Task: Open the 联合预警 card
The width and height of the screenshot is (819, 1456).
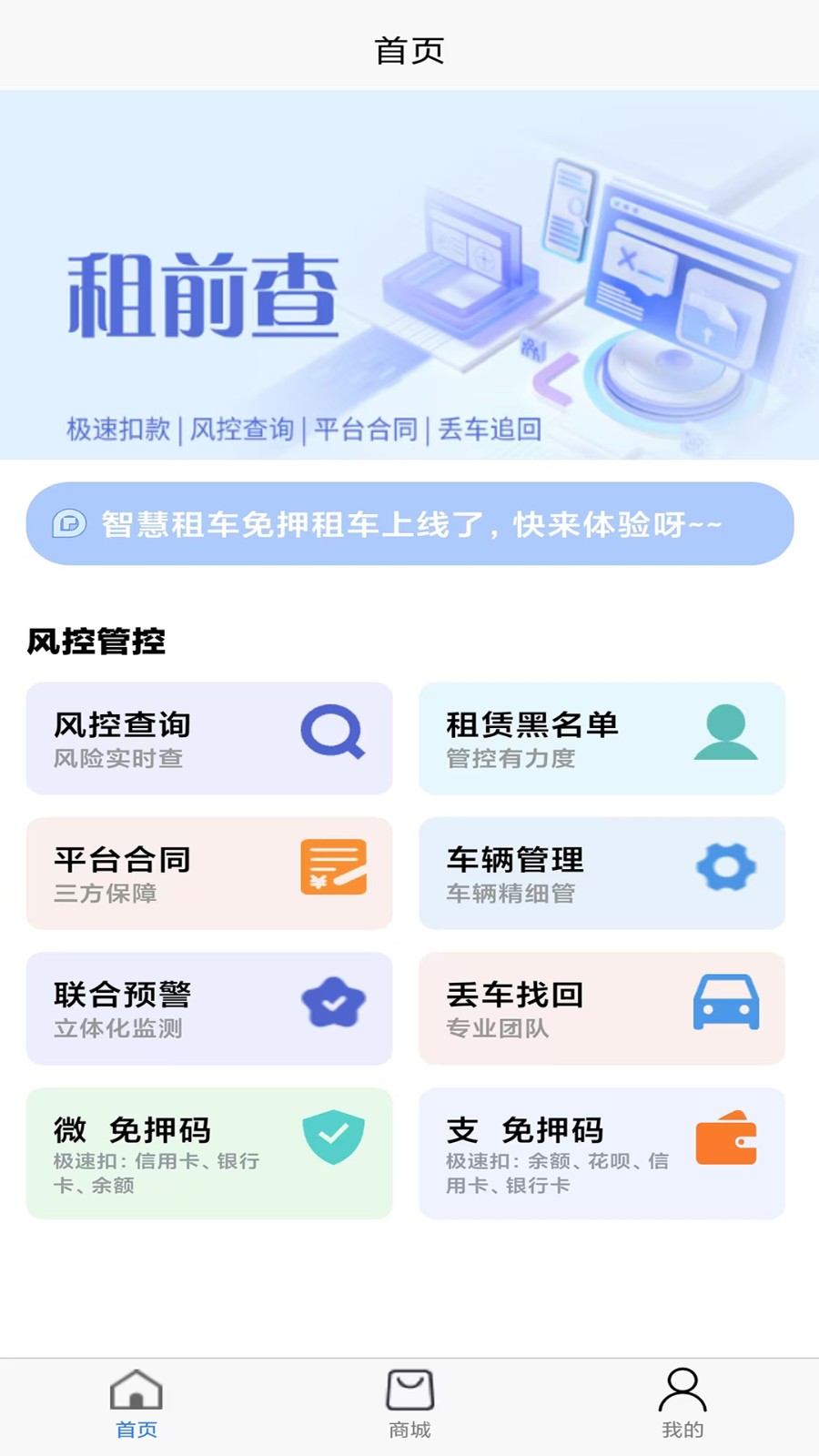Action: click(x=209, y=1008)
